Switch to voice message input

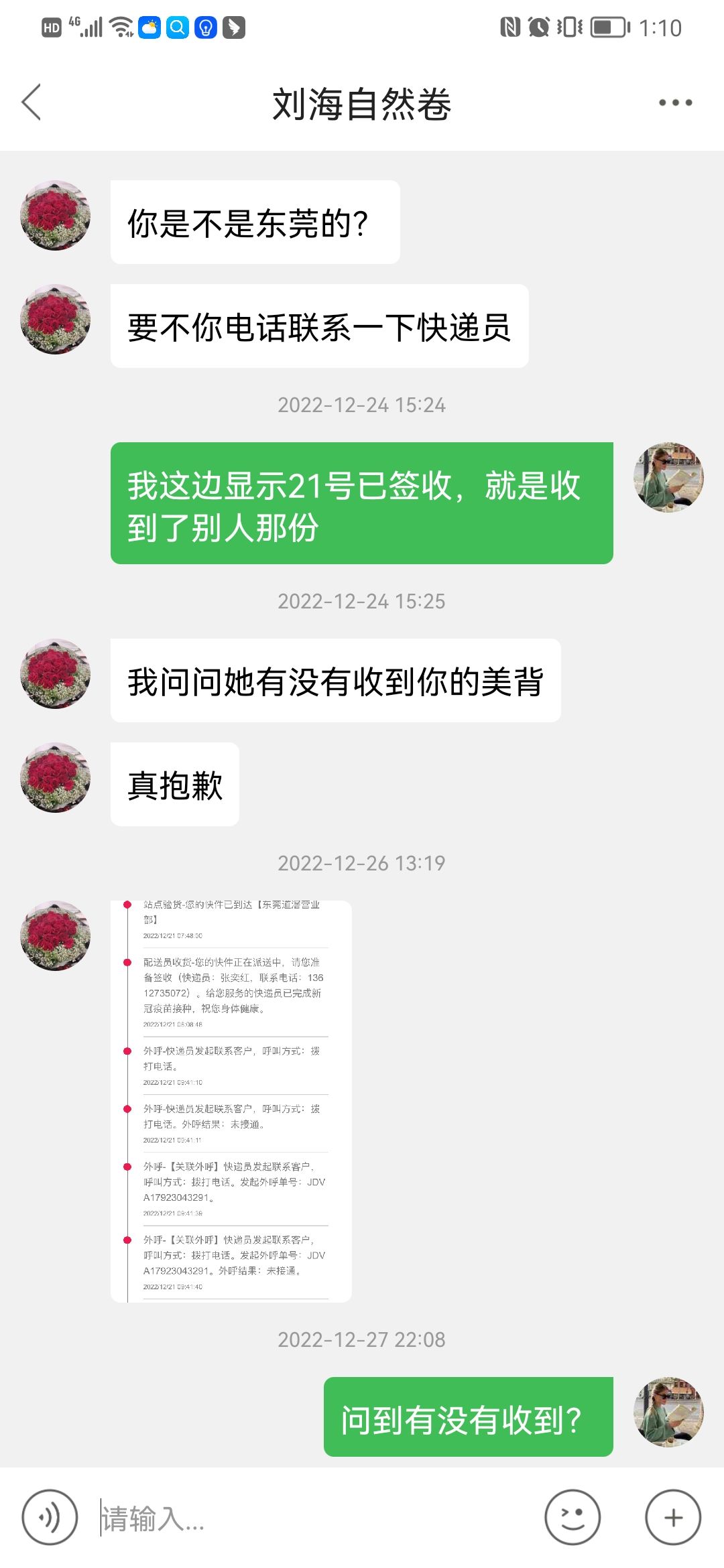pos(50,1518)
